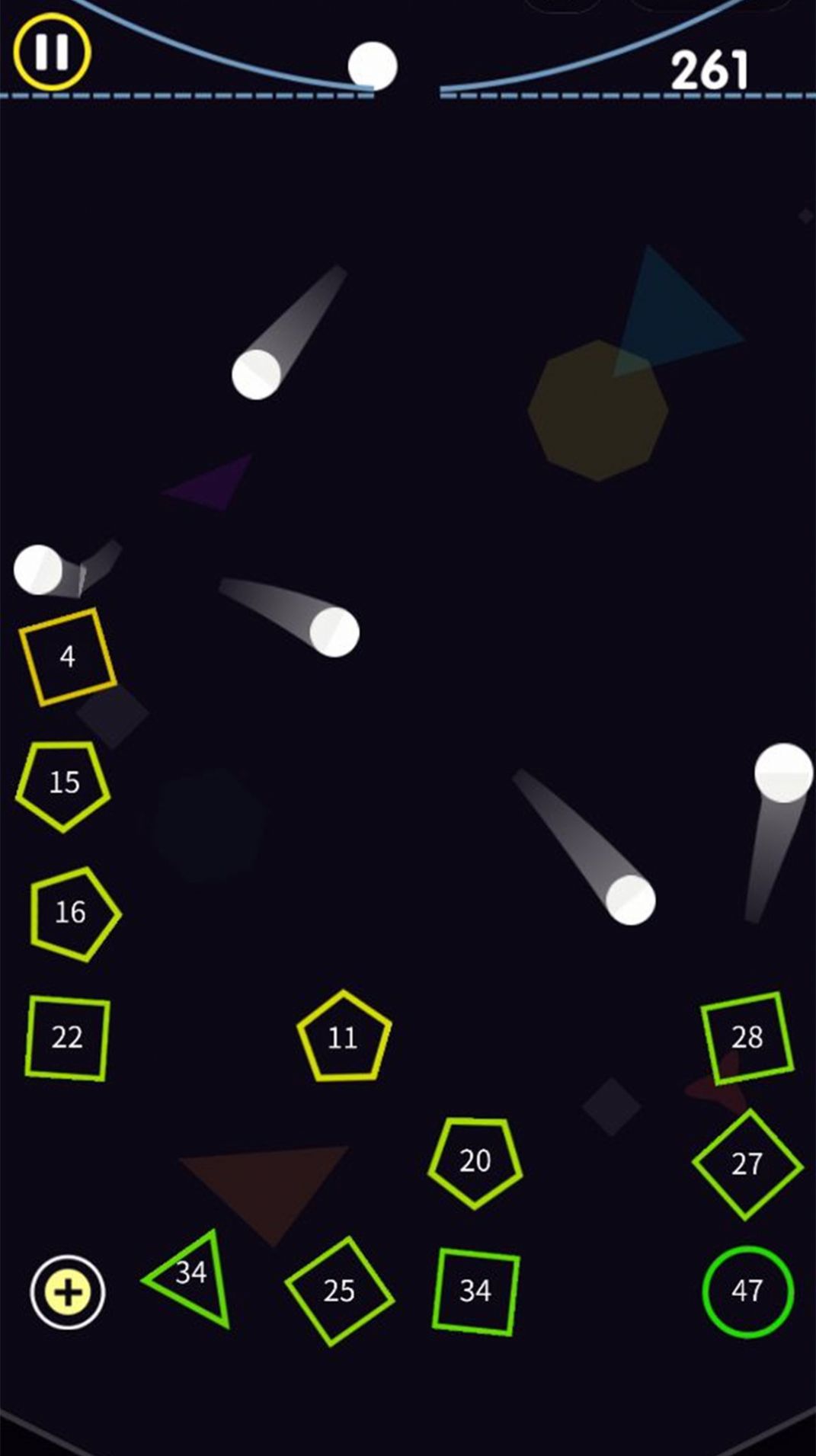Tap the yellow plus button
Screen dimensions: 816x1456
tap(68, 1292)
